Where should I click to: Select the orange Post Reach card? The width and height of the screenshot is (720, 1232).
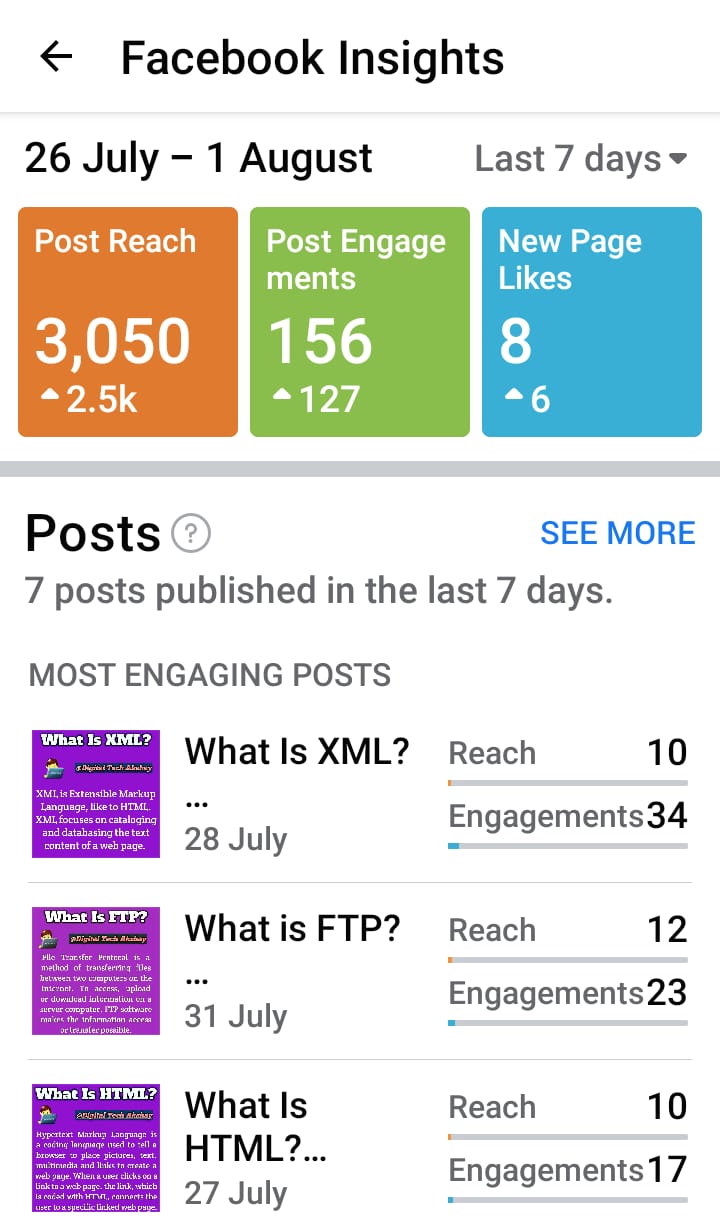tap(127, 321)
